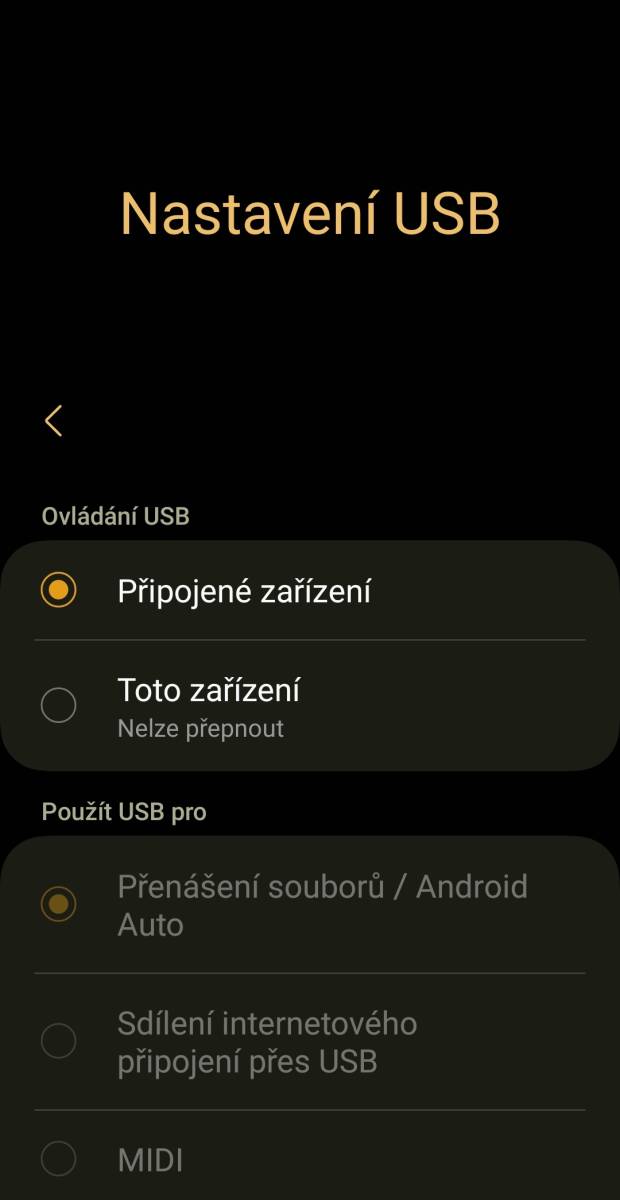This screenshot has height=1200, width=620.
Task: Pick Sdílení internetového připojení přes USB
Action: pos(310,1042)
